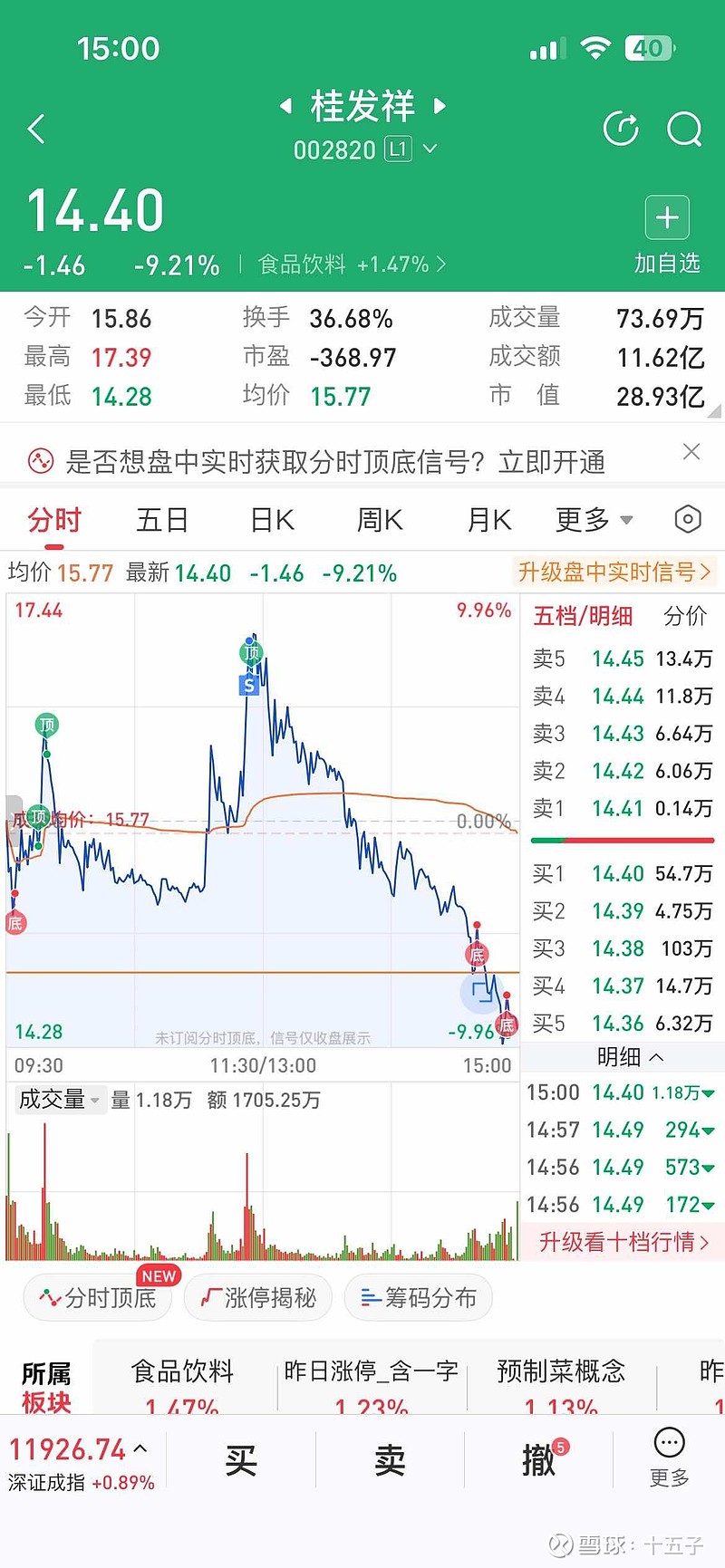Select the 周K chart tab
The height and width of the screenshot is (1568, 725).
(x=380, y=520)
